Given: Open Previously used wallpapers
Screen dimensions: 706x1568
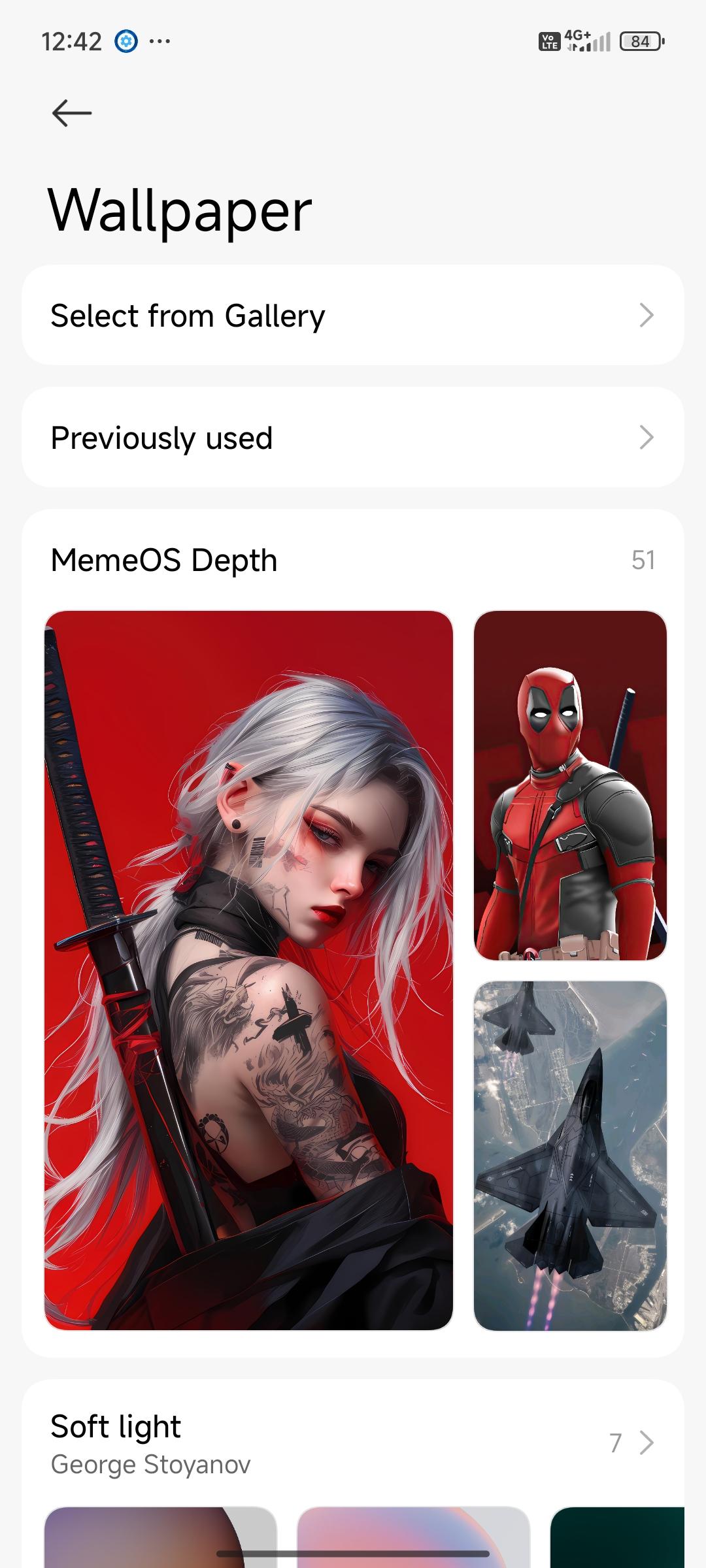Looking at the screenshot, I should [353, 437].
